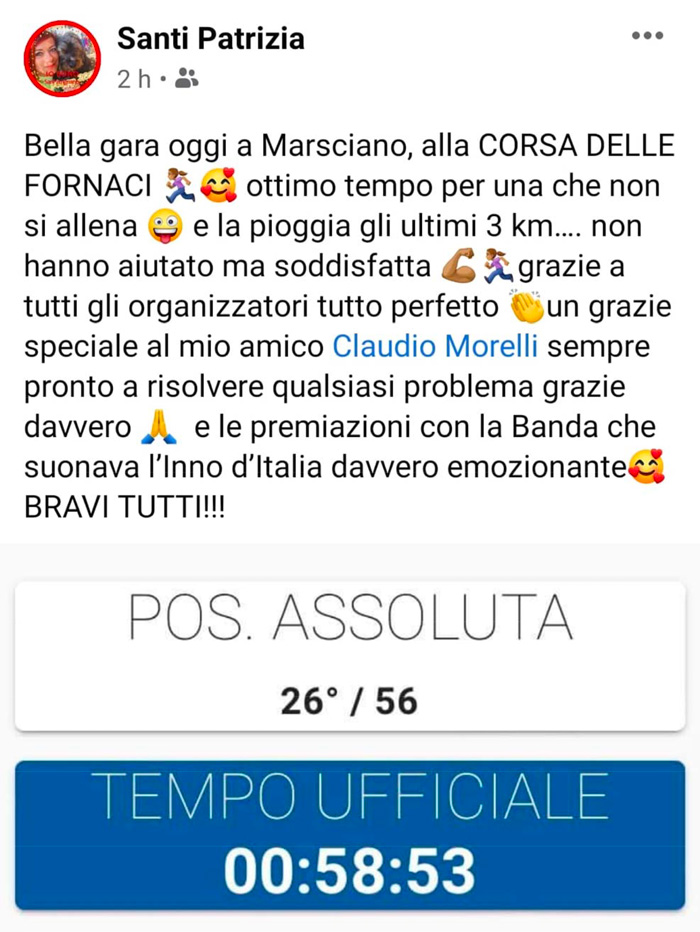Open tagged friend Claudio Morelli's profile

435,347
